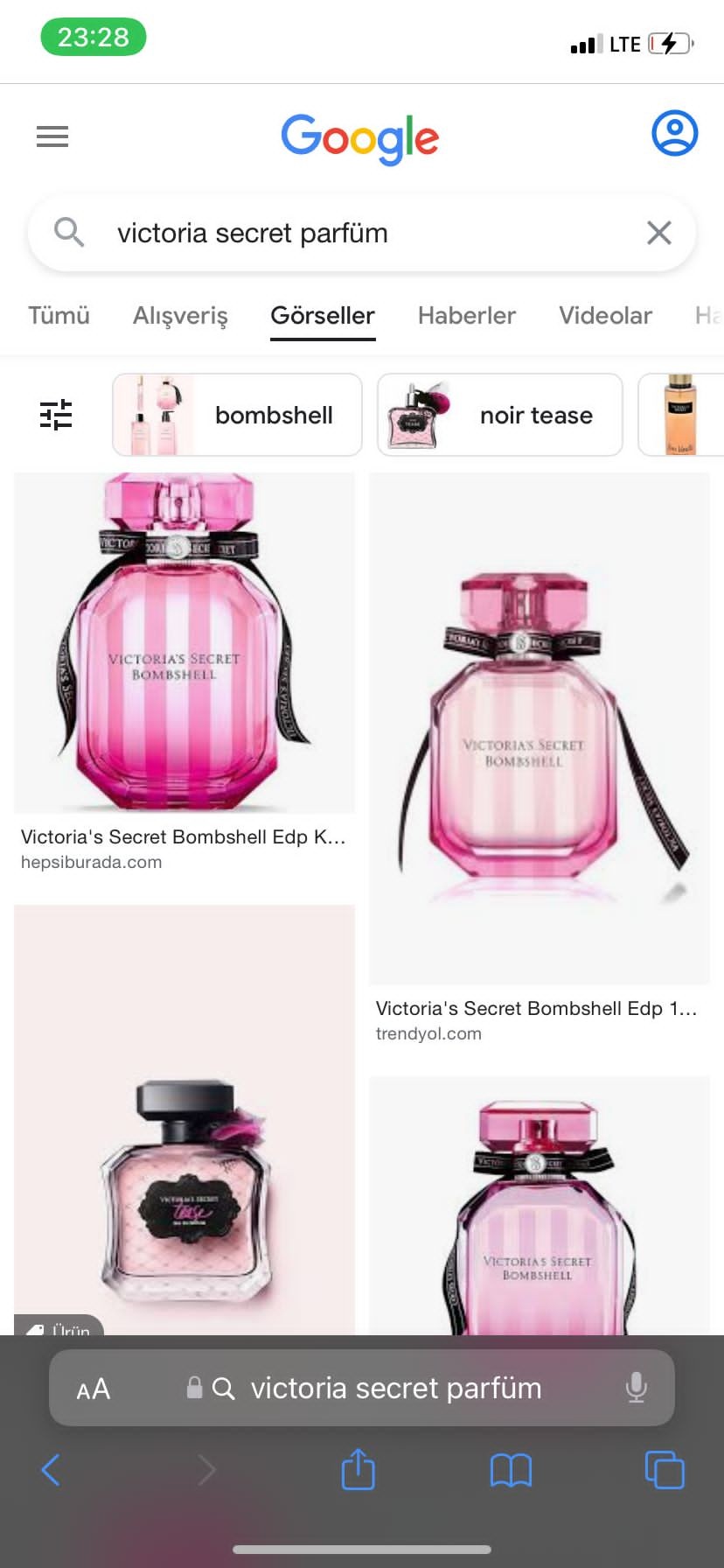
Task: Tap the Safari address bar
Action: 362,1388
